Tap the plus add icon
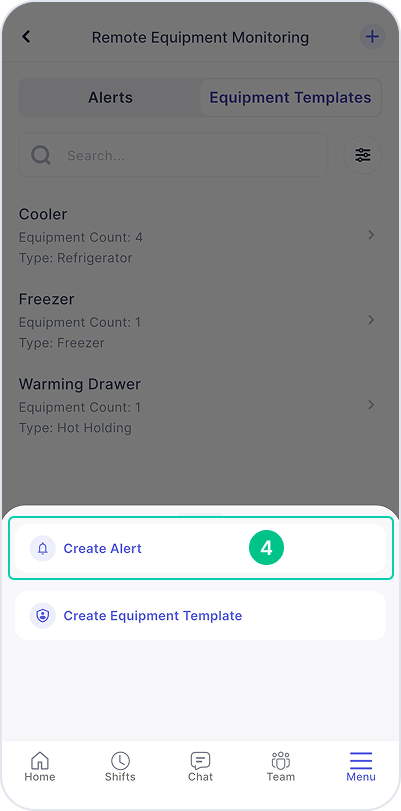 pos(372,37)
